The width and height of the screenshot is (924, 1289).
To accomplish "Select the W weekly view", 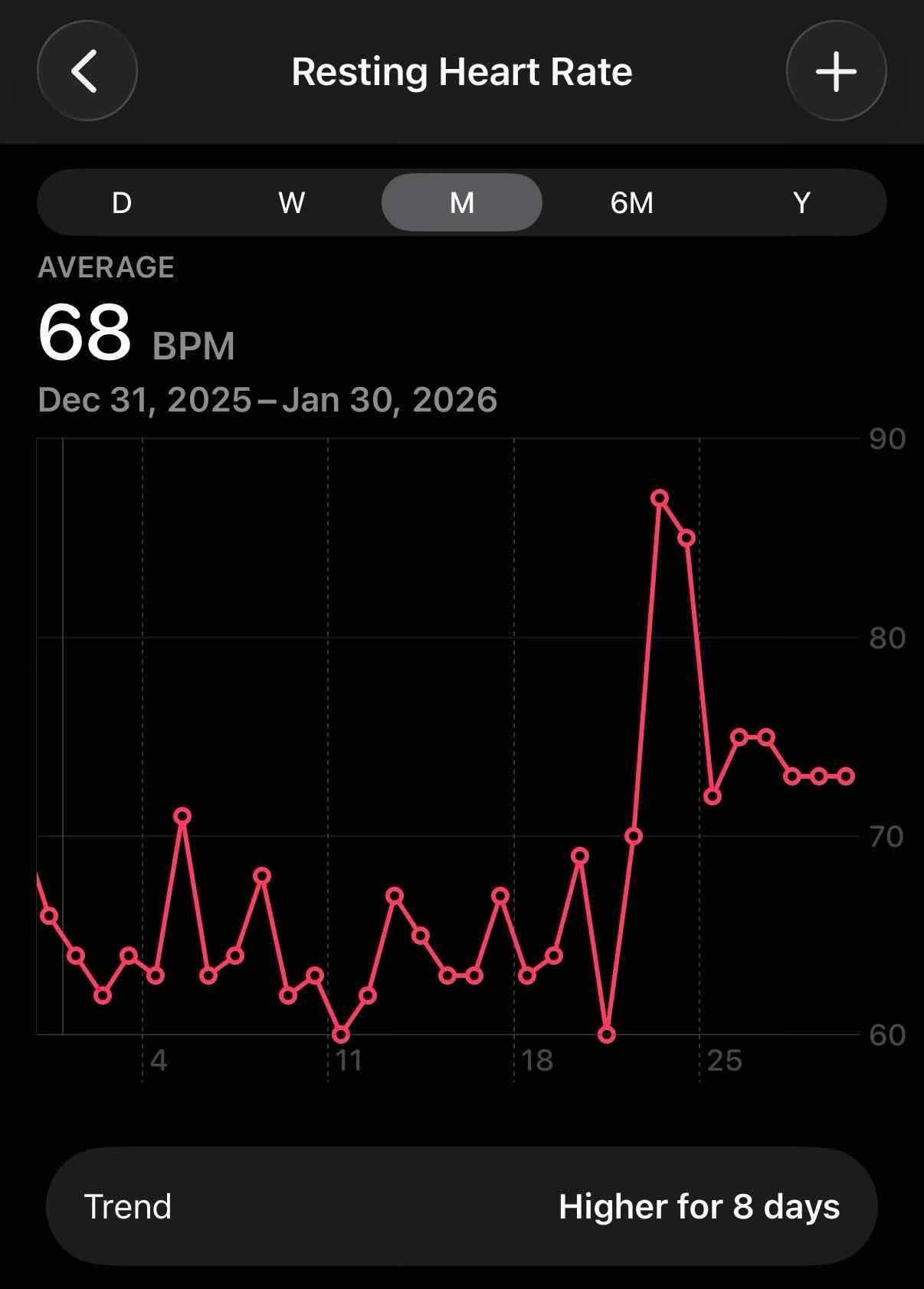I will click(292, 203).
